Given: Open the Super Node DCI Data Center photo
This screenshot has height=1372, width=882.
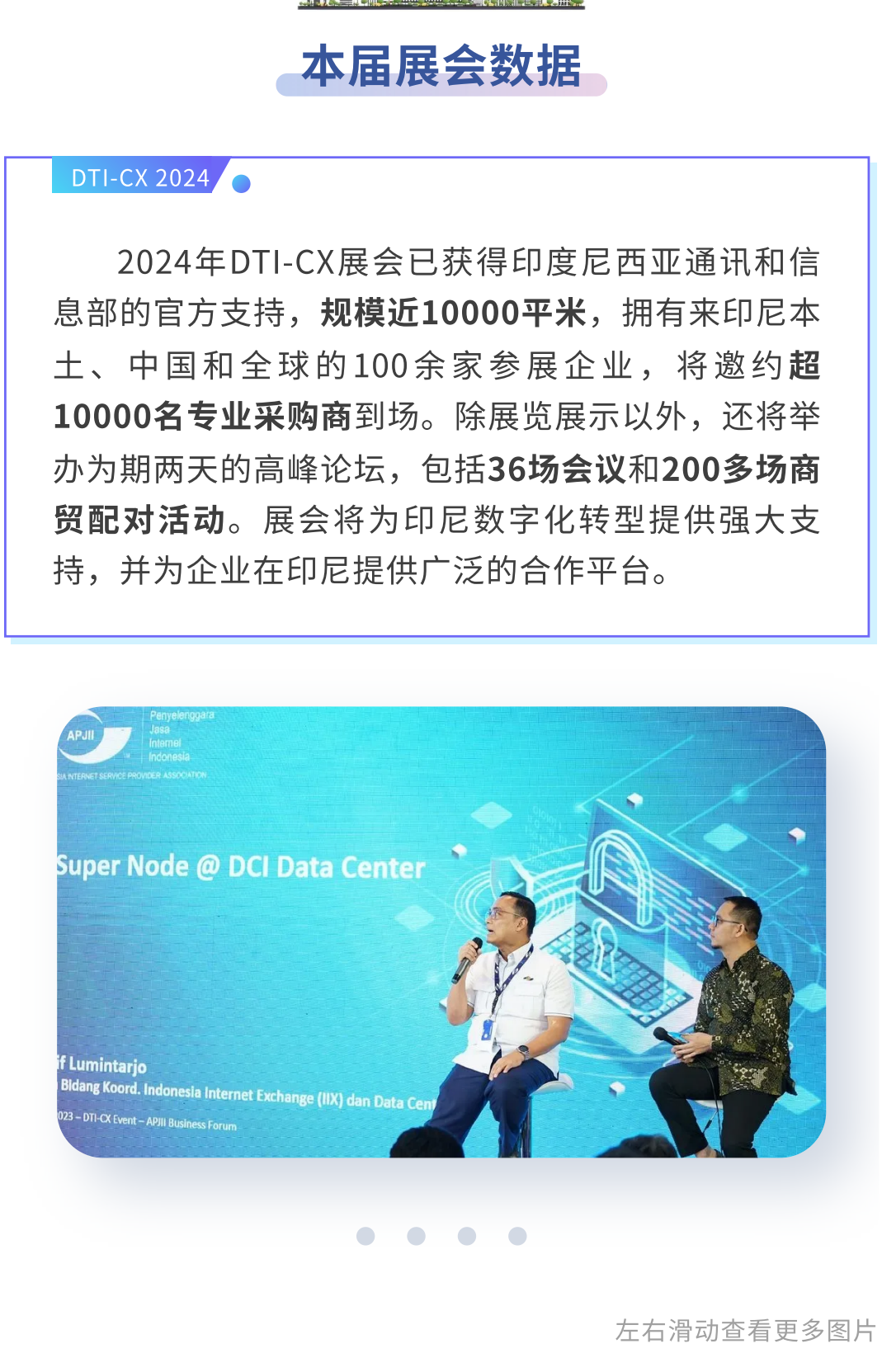Looking at the screenshot, I should pos(441,931).
